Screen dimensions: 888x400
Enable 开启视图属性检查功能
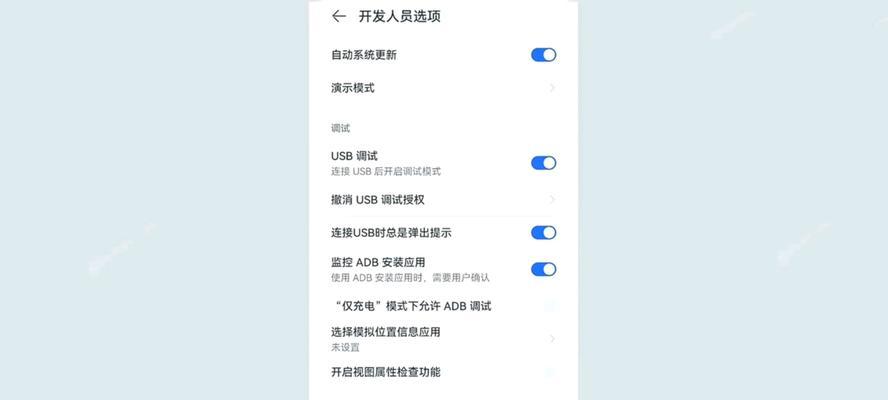(549, 372)
